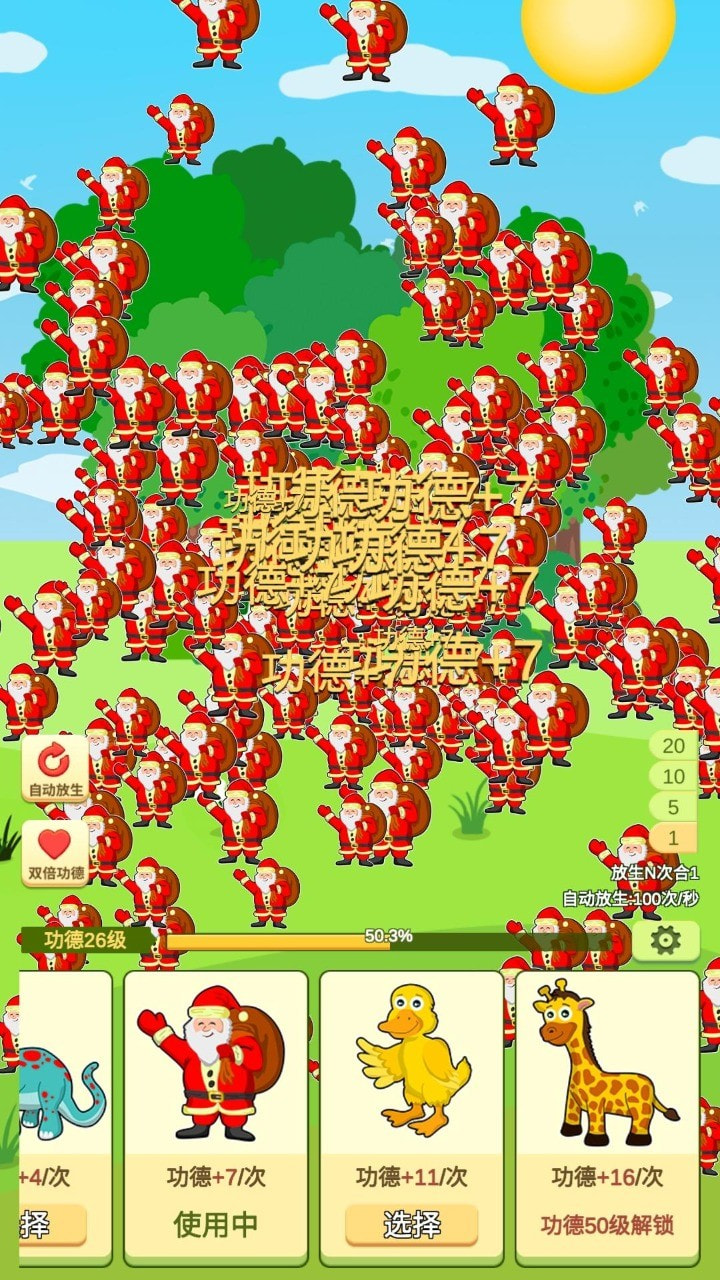Open the settings gear
Image resolution: width=720 pixels, height=1280 pixels.
pyautogui.click(x=665, y=940)
